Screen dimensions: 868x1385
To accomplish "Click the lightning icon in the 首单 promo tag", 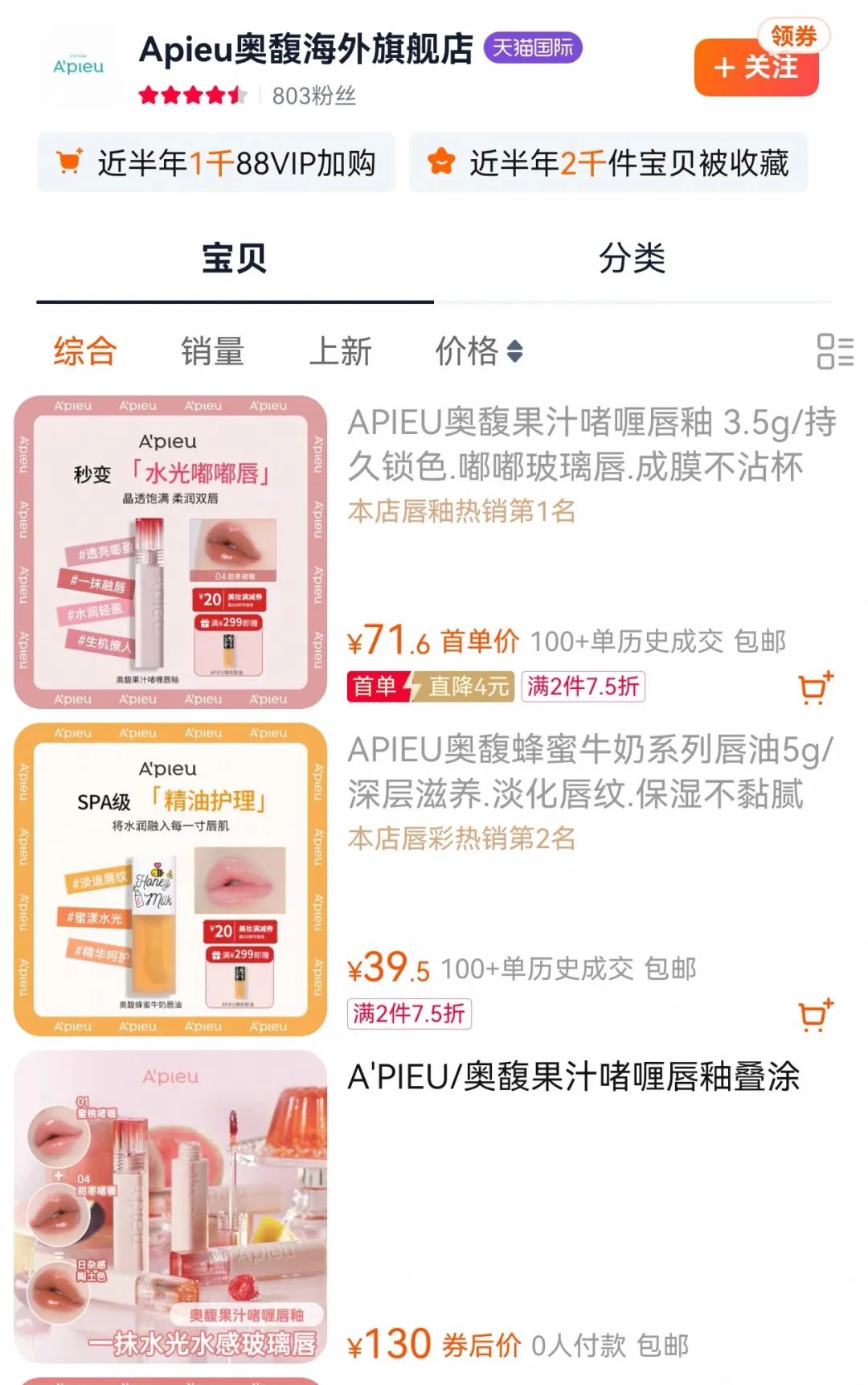I will coord(411,684).
